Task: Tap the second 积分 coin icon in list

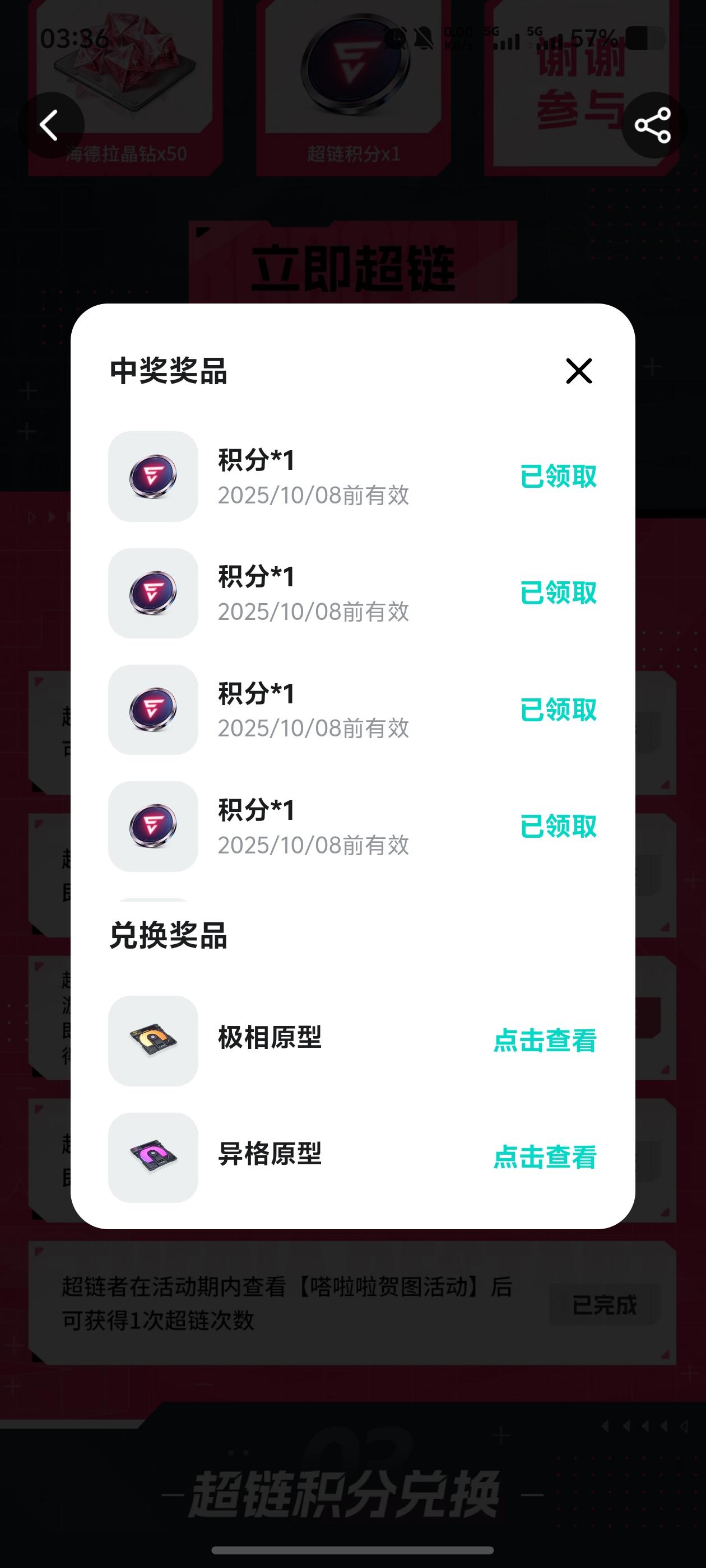Action: [x=153, y=595]
